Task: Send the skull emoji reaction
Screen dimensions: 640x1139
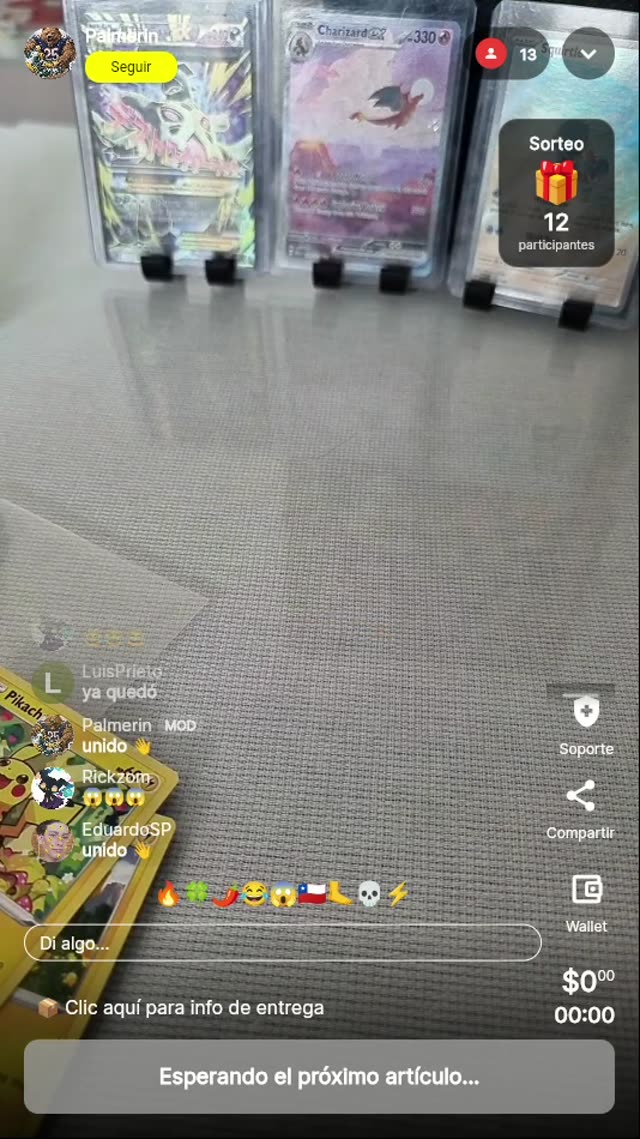Action: point(369,894)
